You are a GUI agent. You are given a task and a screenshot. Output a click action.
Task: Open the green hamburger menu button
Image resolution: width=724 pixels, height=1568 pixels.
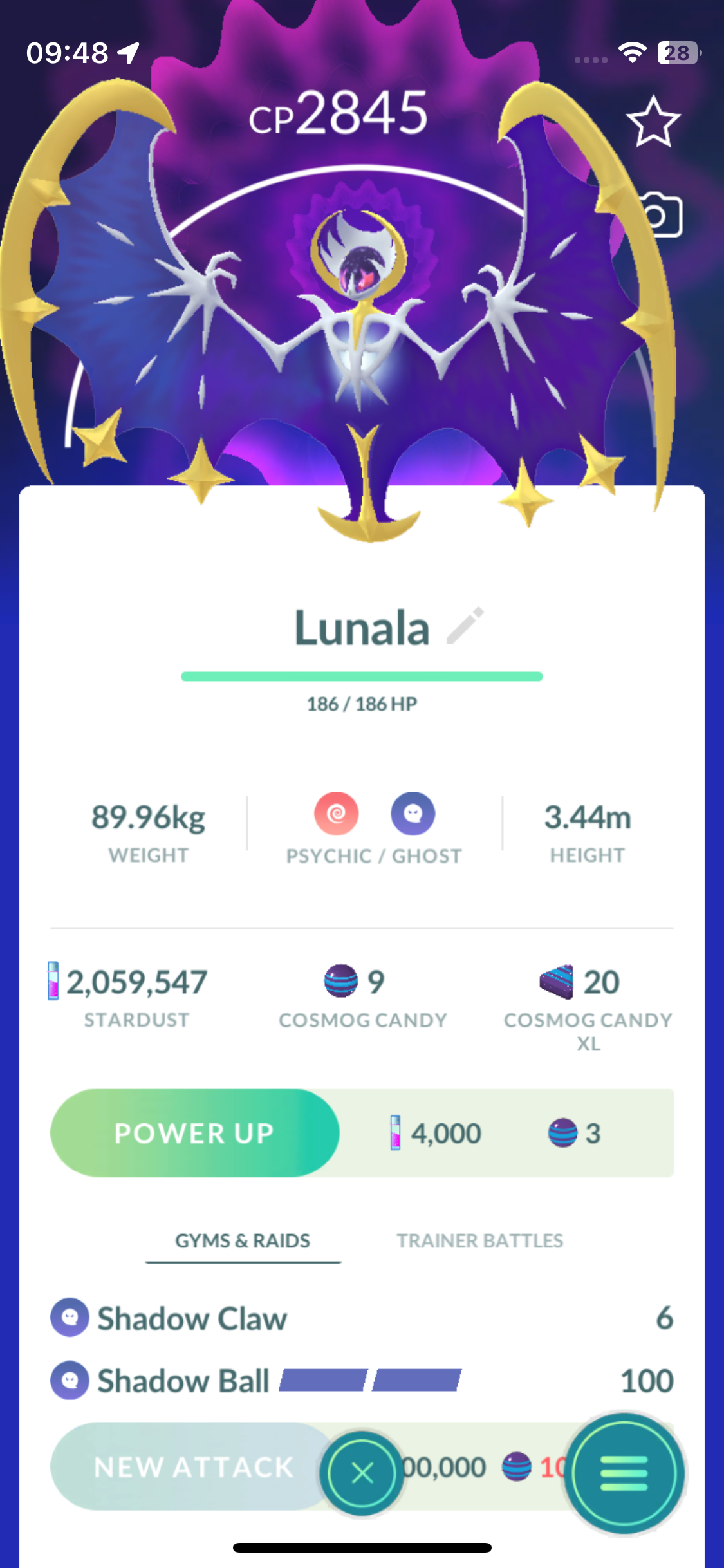pyautogui.click(x=623, y=1473)
